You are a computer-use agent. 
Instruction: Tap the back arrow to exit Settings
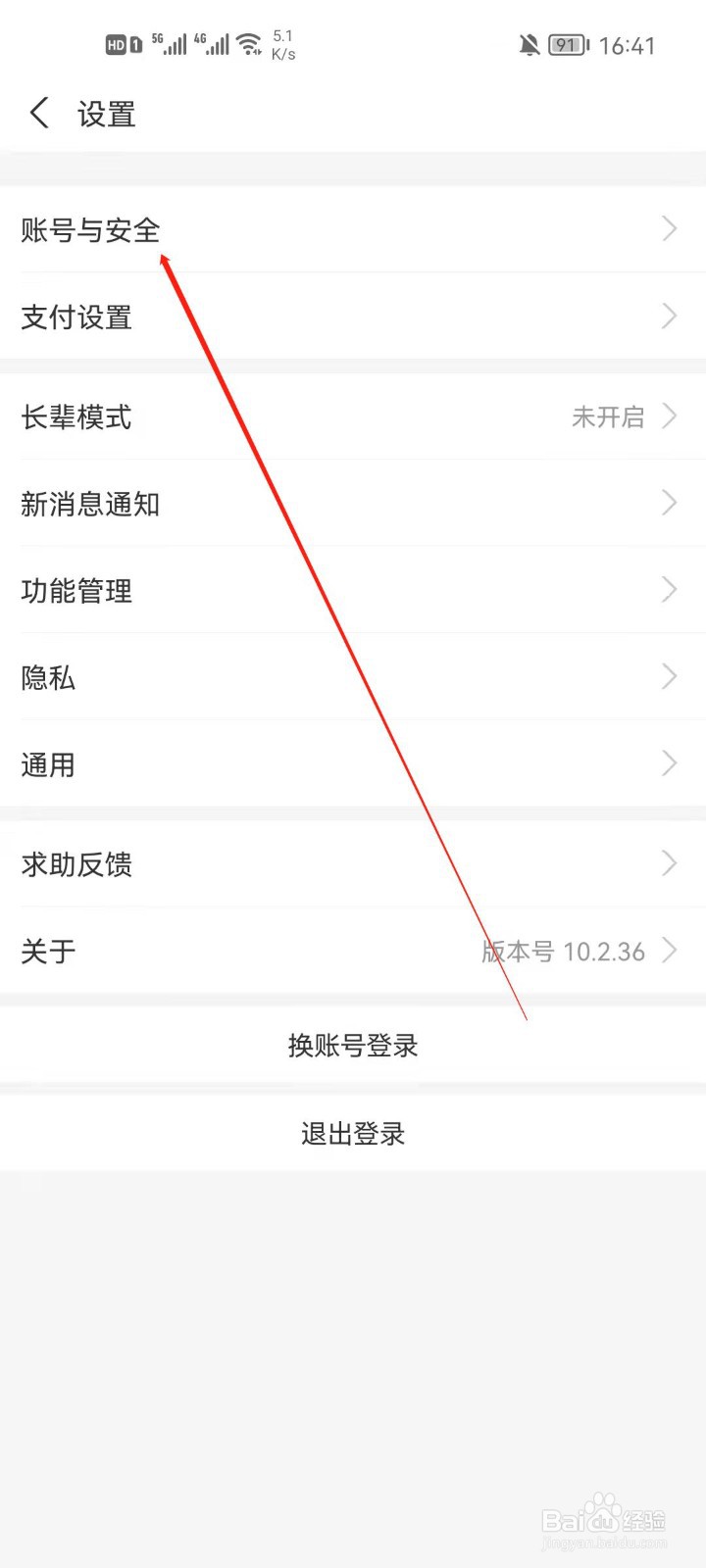[39, 113]
